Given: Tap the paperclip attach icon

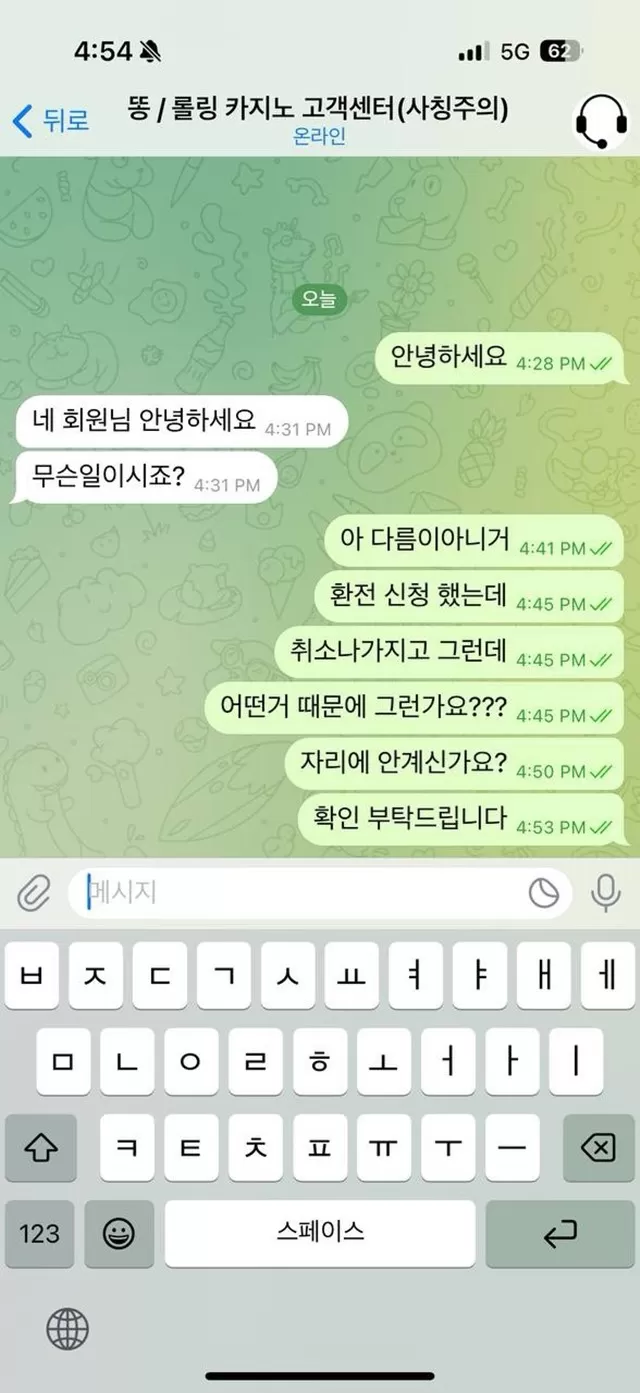Looking at the screenshot, I should 33,892.
